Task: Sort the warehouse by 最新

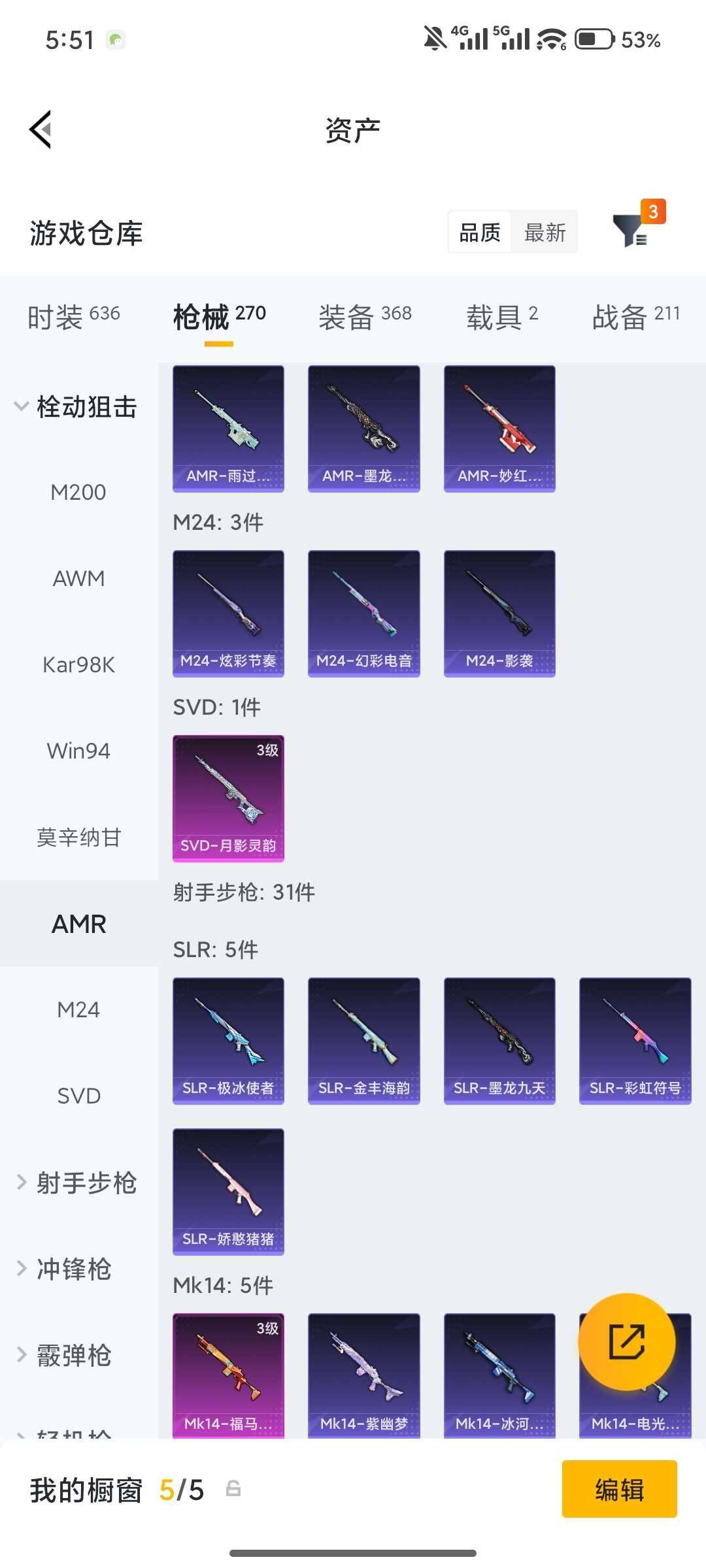Action: (545, 233)
